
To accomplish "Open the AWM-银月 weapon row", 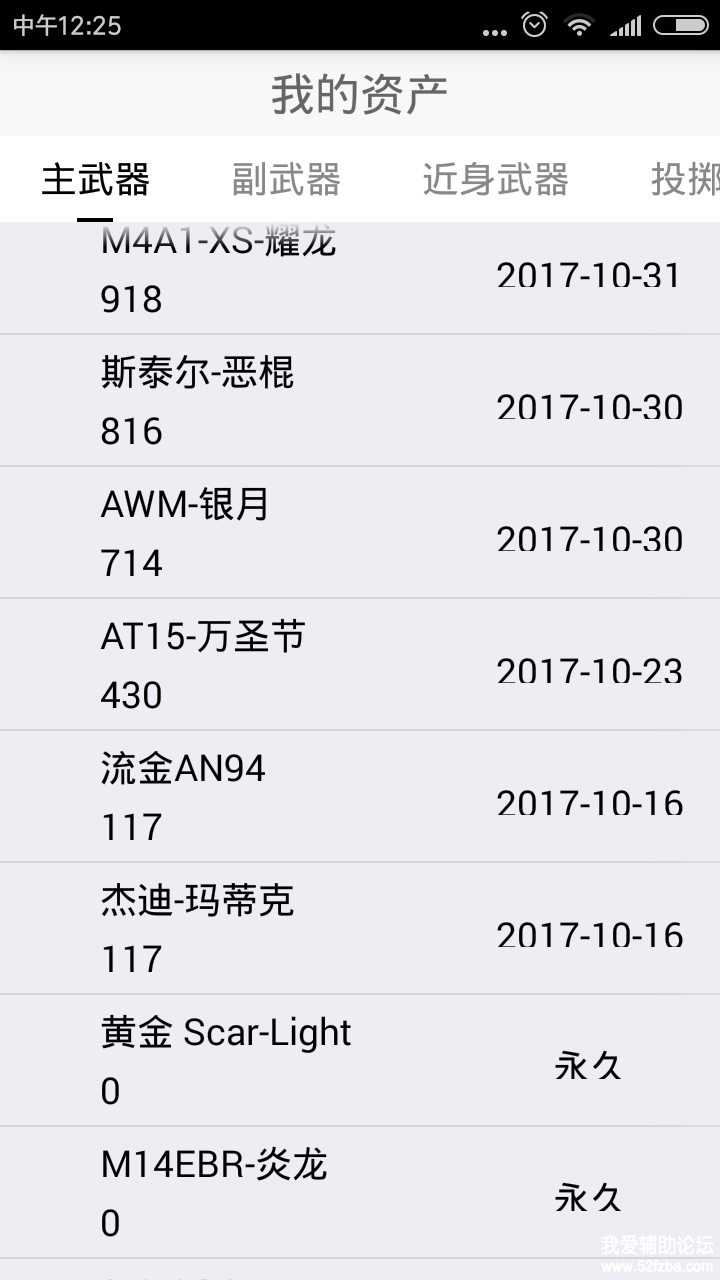I will click(x=360, y=533).
